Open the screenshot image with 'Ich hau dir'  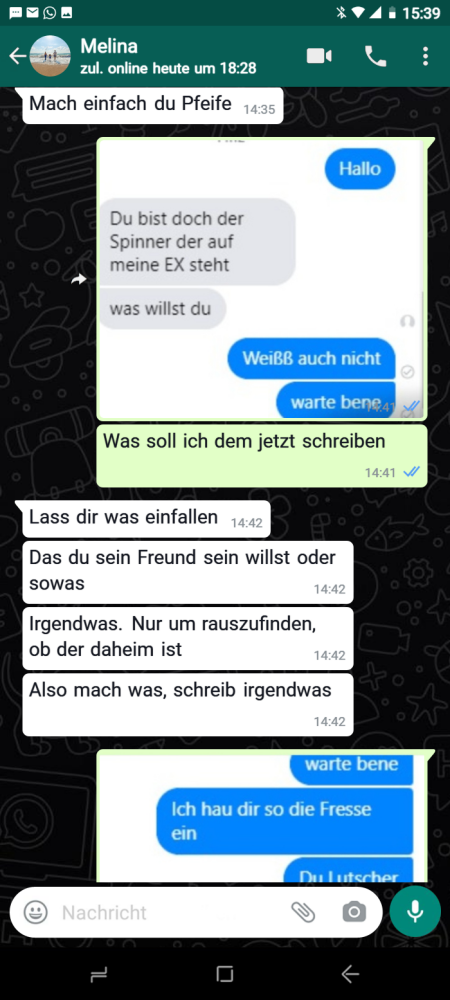tap(262, 818)
